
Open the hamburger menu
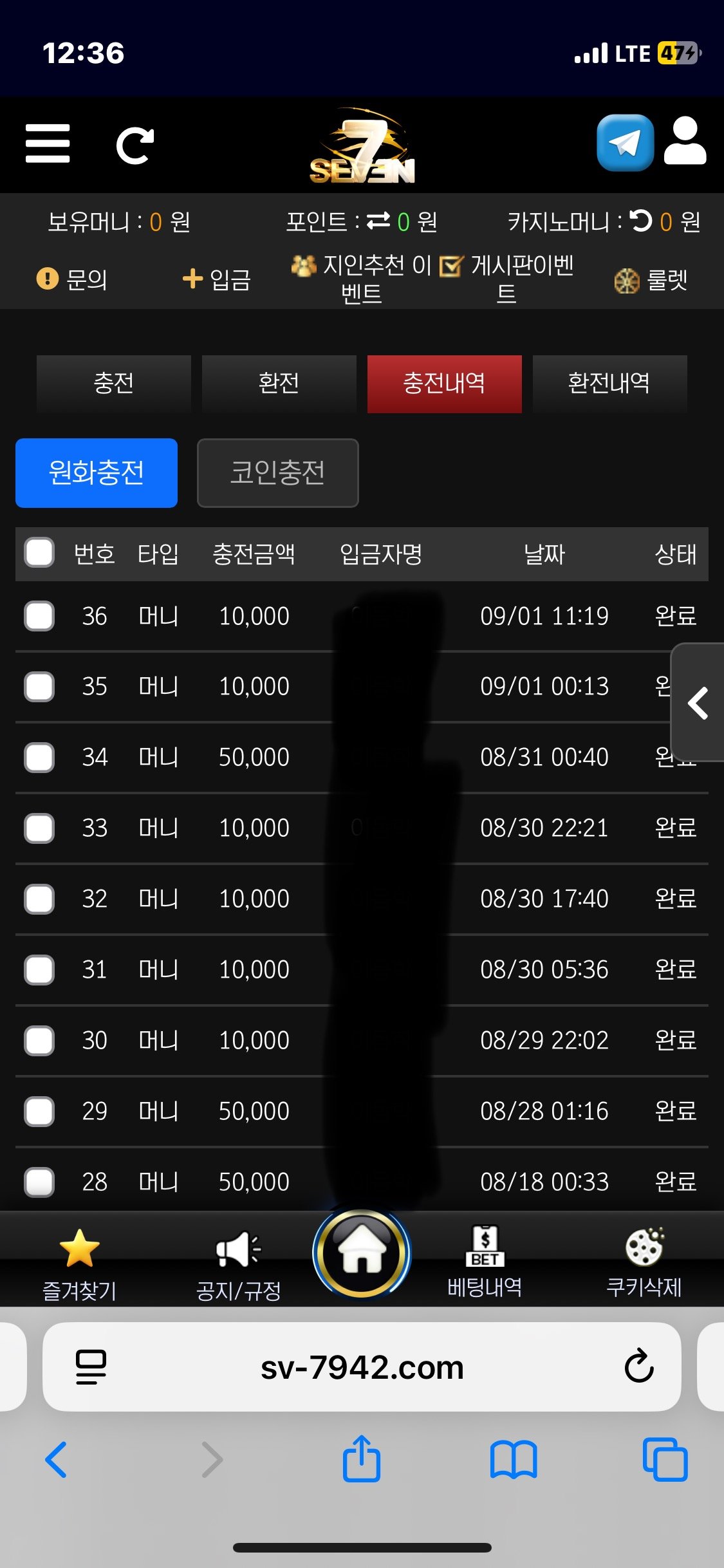click(x=48, y=144)
